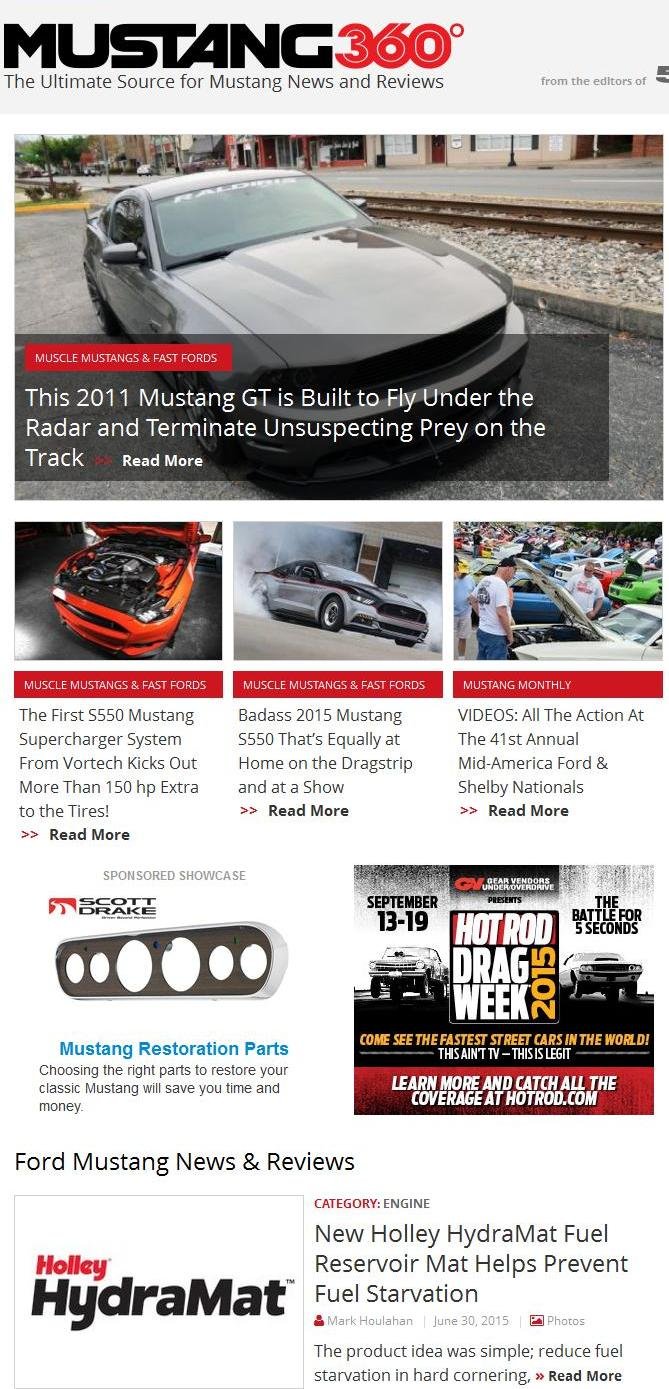Open the Mustang Monthly category label

point(517,685)
